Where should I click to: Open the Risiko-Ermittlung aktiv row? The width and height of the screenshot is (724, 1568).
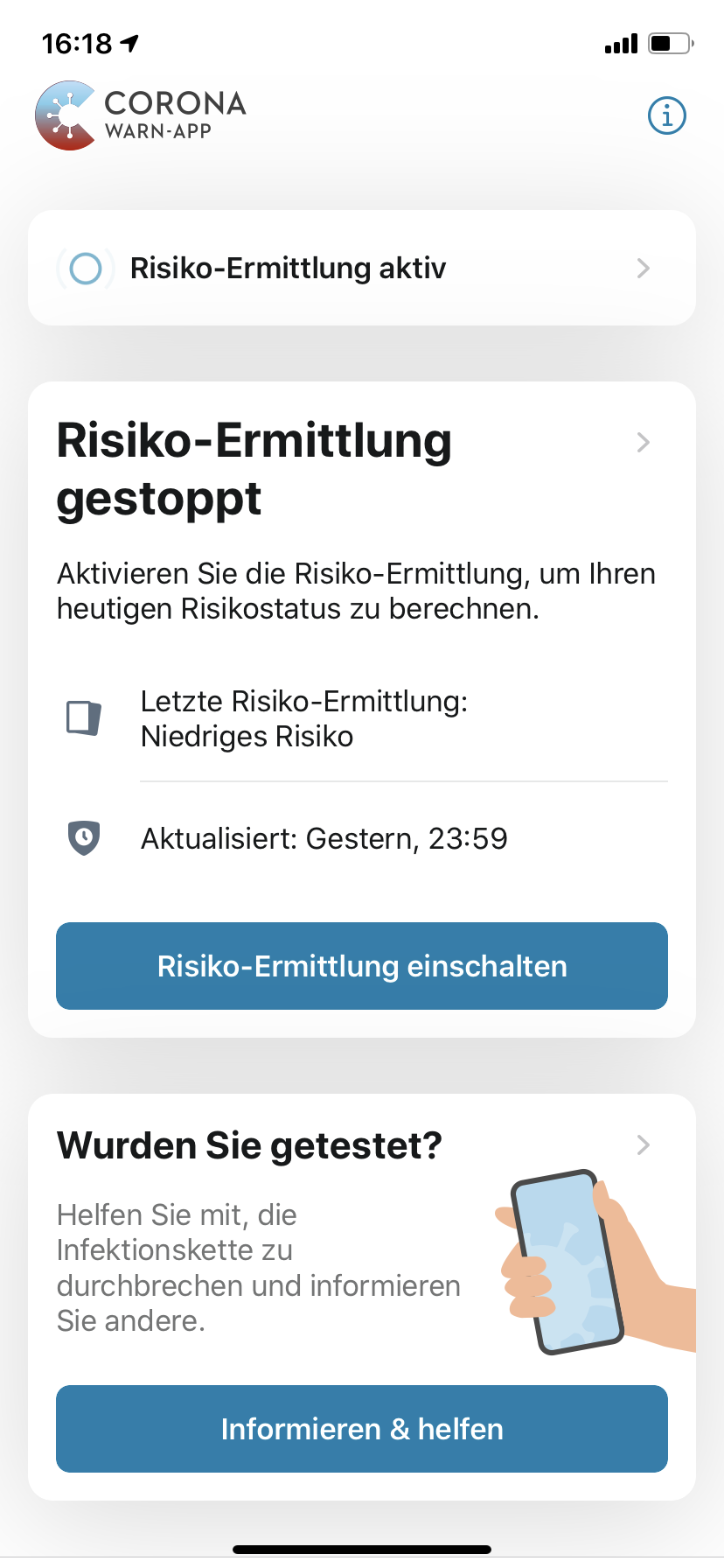(x=362, y=268)
